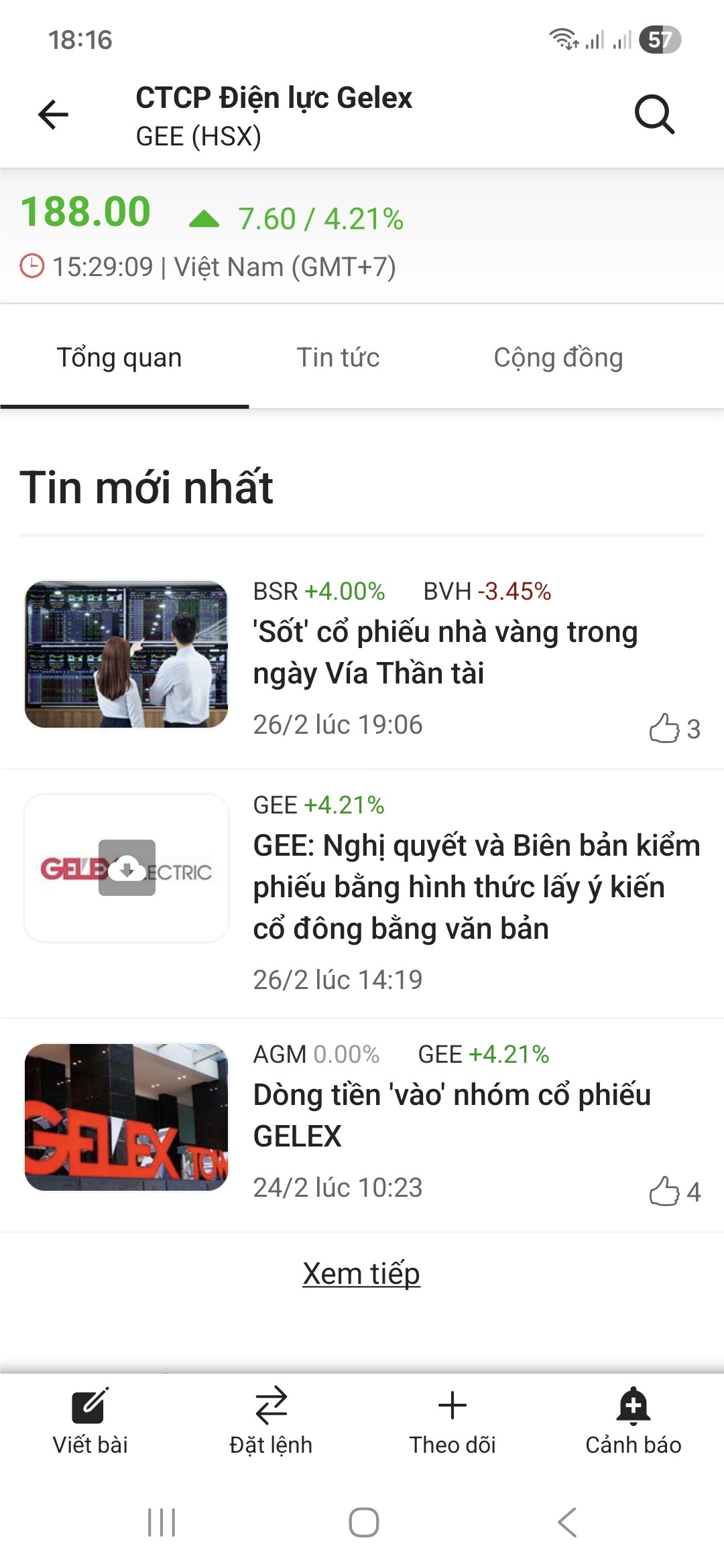Open recent apps from the navigation bar
Image resolution: width=724 pixels, height=1568 pixels.
click(162, 1522)
